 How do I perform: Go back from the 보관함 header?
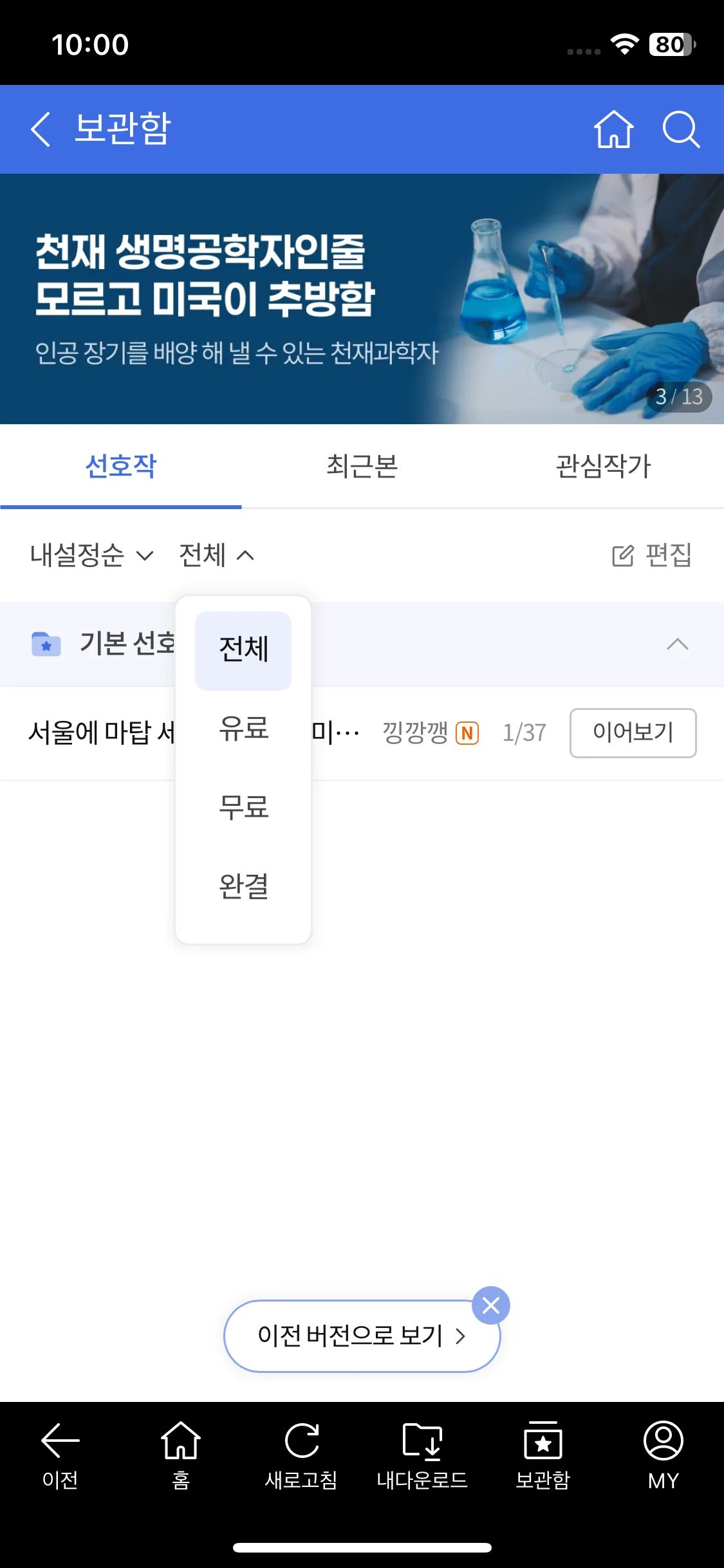41,129
